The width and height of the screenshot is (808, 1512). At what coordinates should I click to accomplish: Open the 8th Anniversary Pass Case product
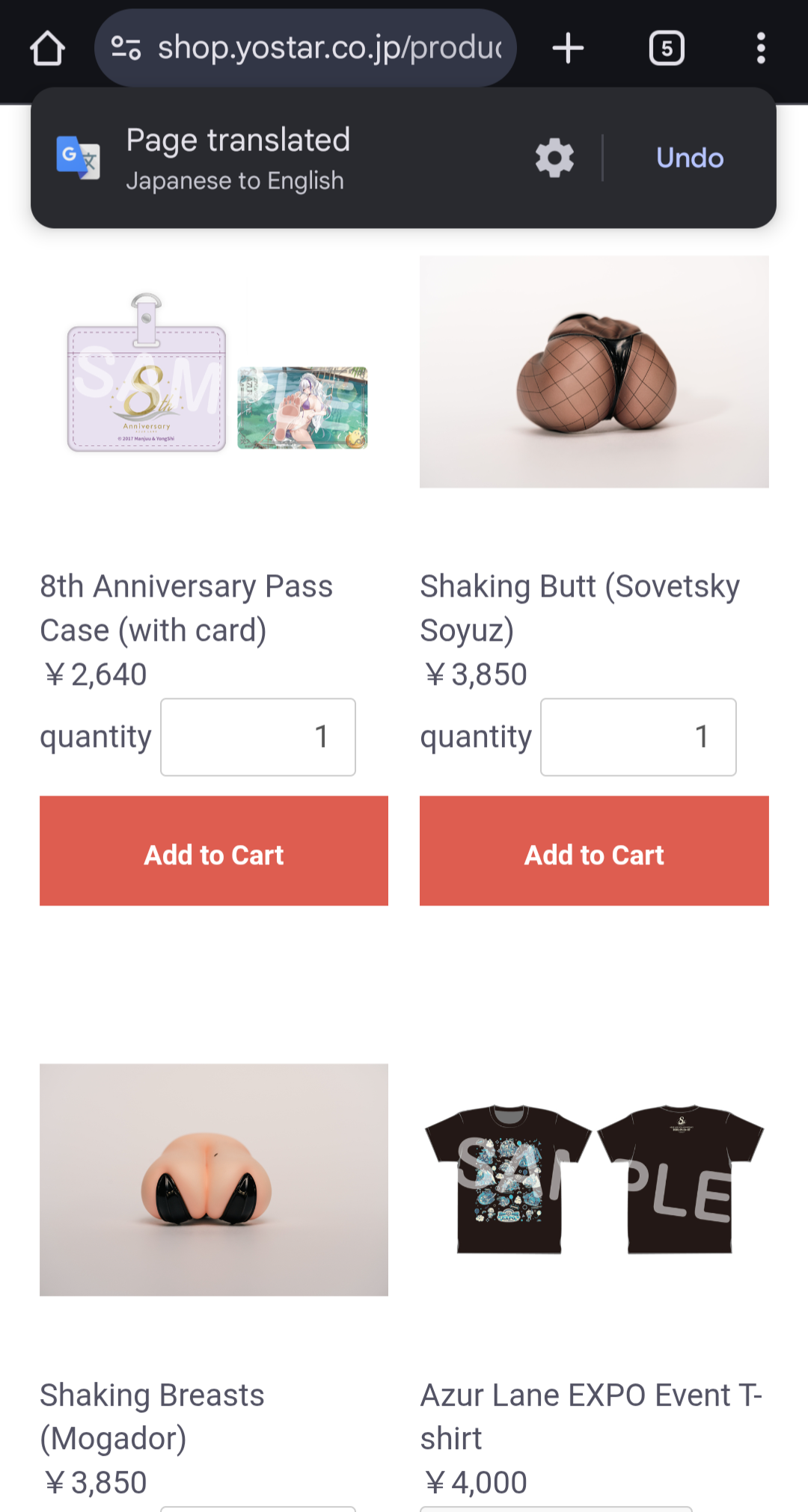coord(214,372)
